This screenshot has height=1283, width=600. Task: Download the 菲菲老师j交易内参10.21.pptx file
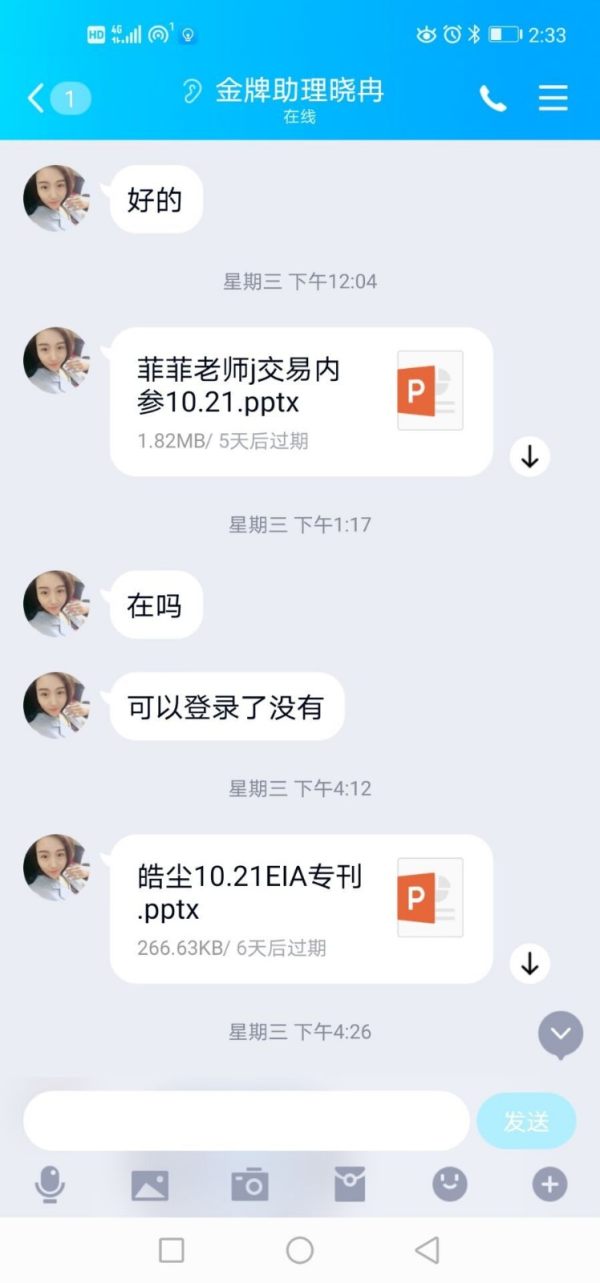[x=530, y=457]
